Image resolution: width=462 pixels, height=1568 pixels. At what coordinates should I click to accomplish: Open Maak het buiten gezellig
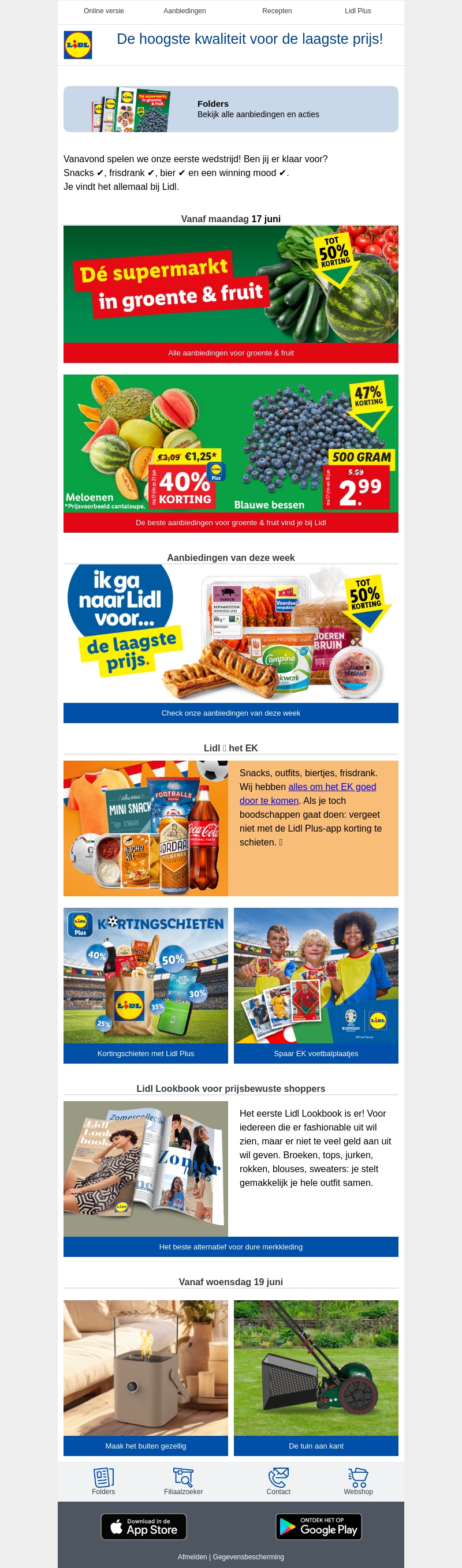pos(146,1446)
